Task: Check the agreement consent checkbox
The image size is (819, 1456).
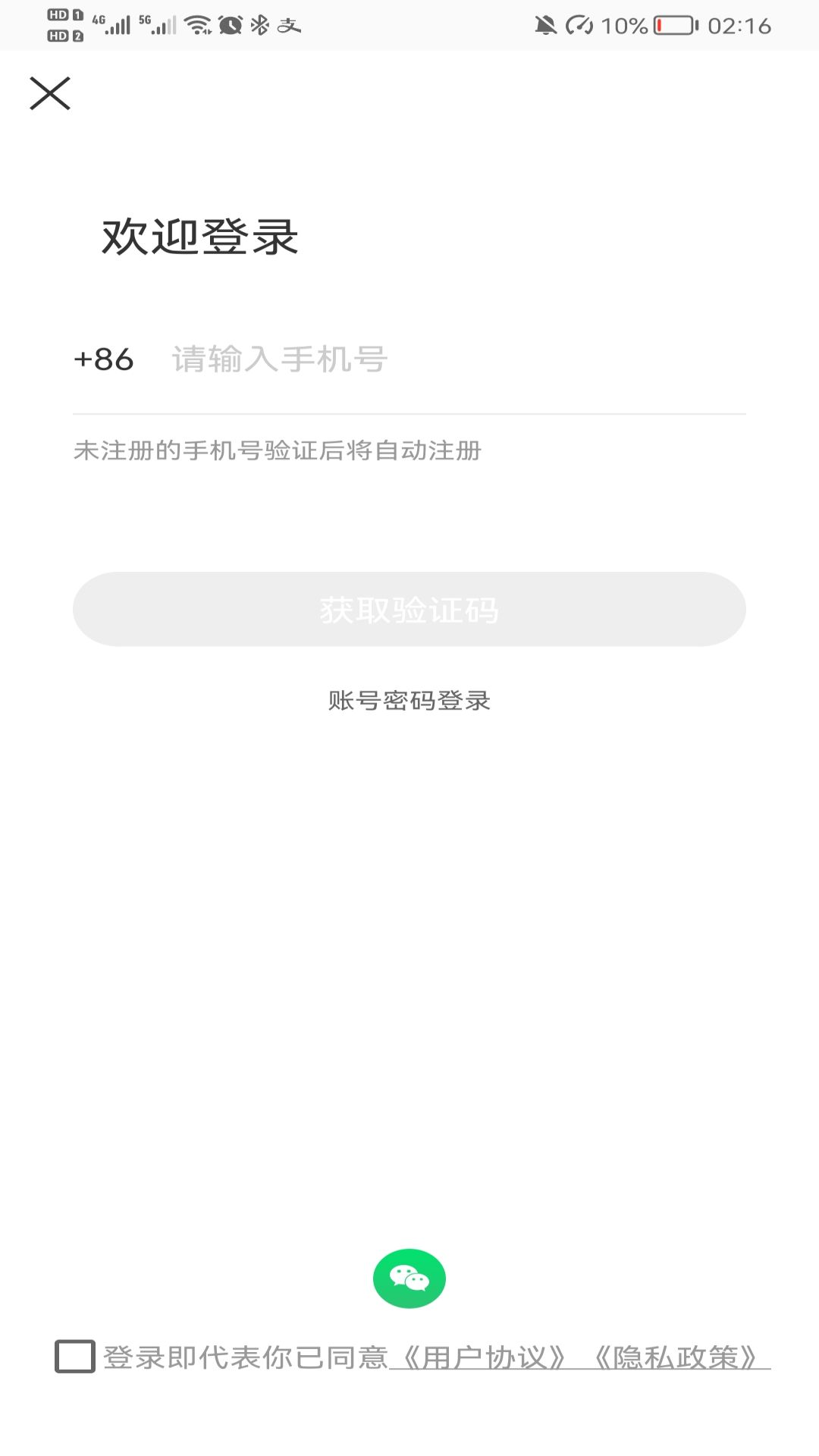Action: [x=75, y=1357]
